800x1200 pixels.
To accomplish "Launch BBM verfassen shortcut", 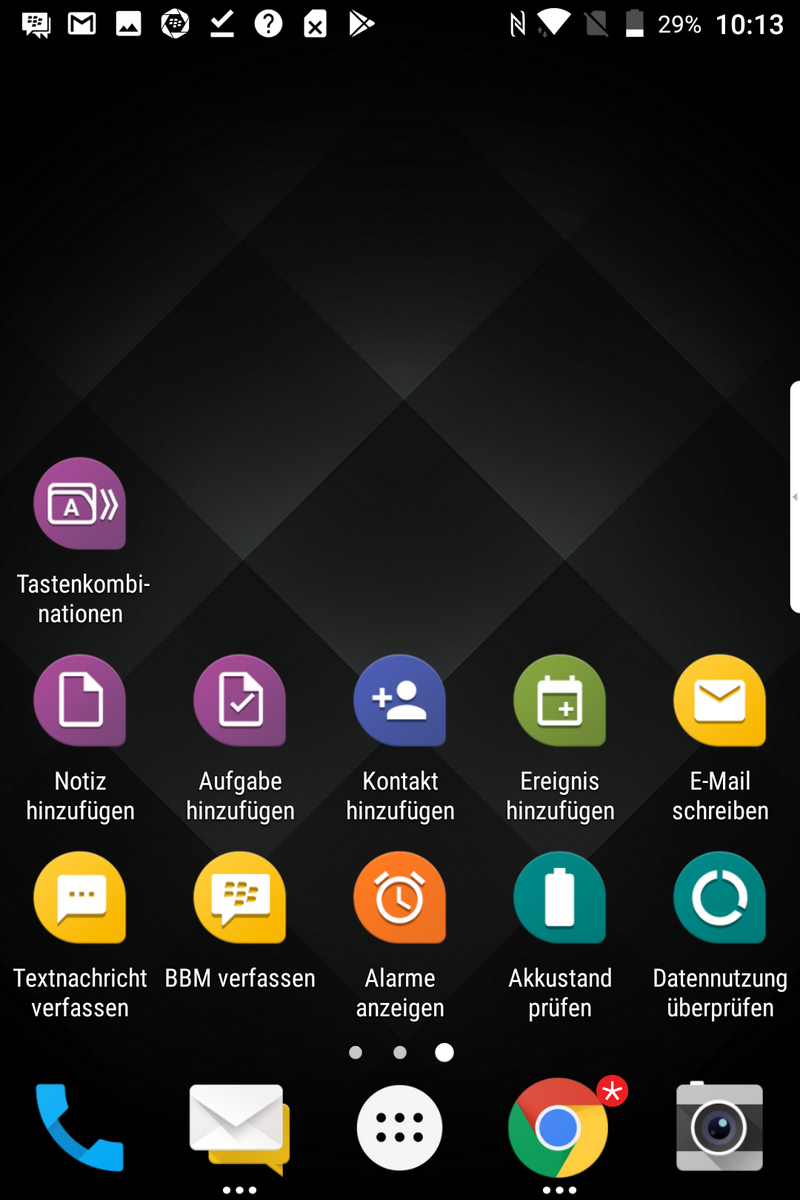I will click(240, 897).
